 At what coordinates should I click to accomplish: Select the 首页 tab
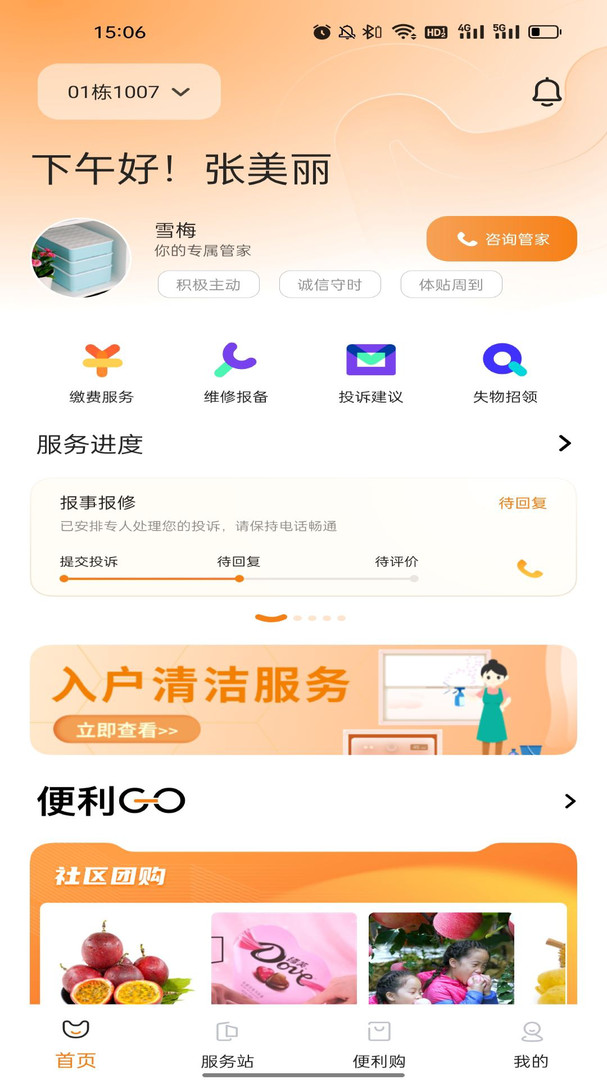(76, 1043)
